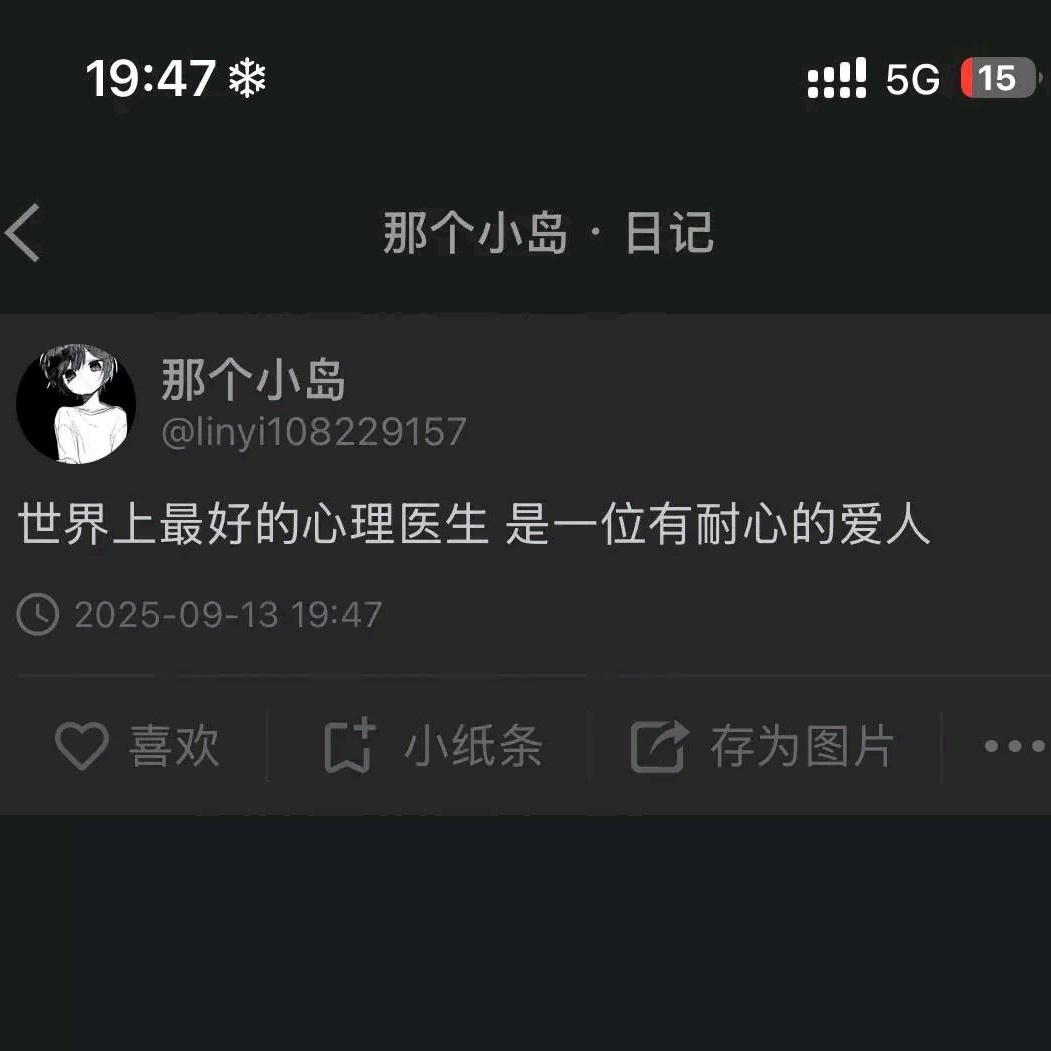
Task: Send a 小纸条 note
Action: pyautogui.click(x=433, y=746)
